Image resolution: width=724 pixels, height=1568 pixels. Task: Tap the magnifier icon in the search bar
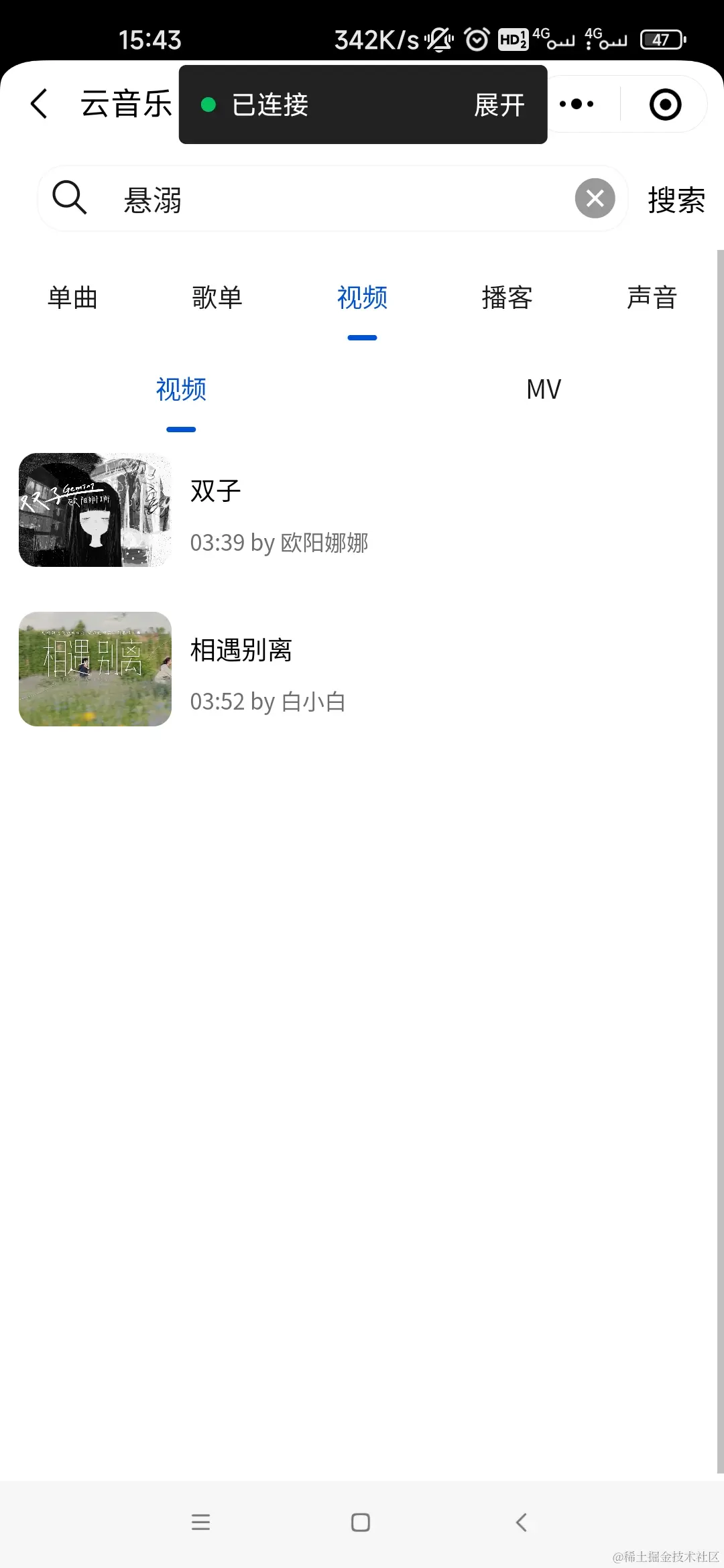[68, 198]
